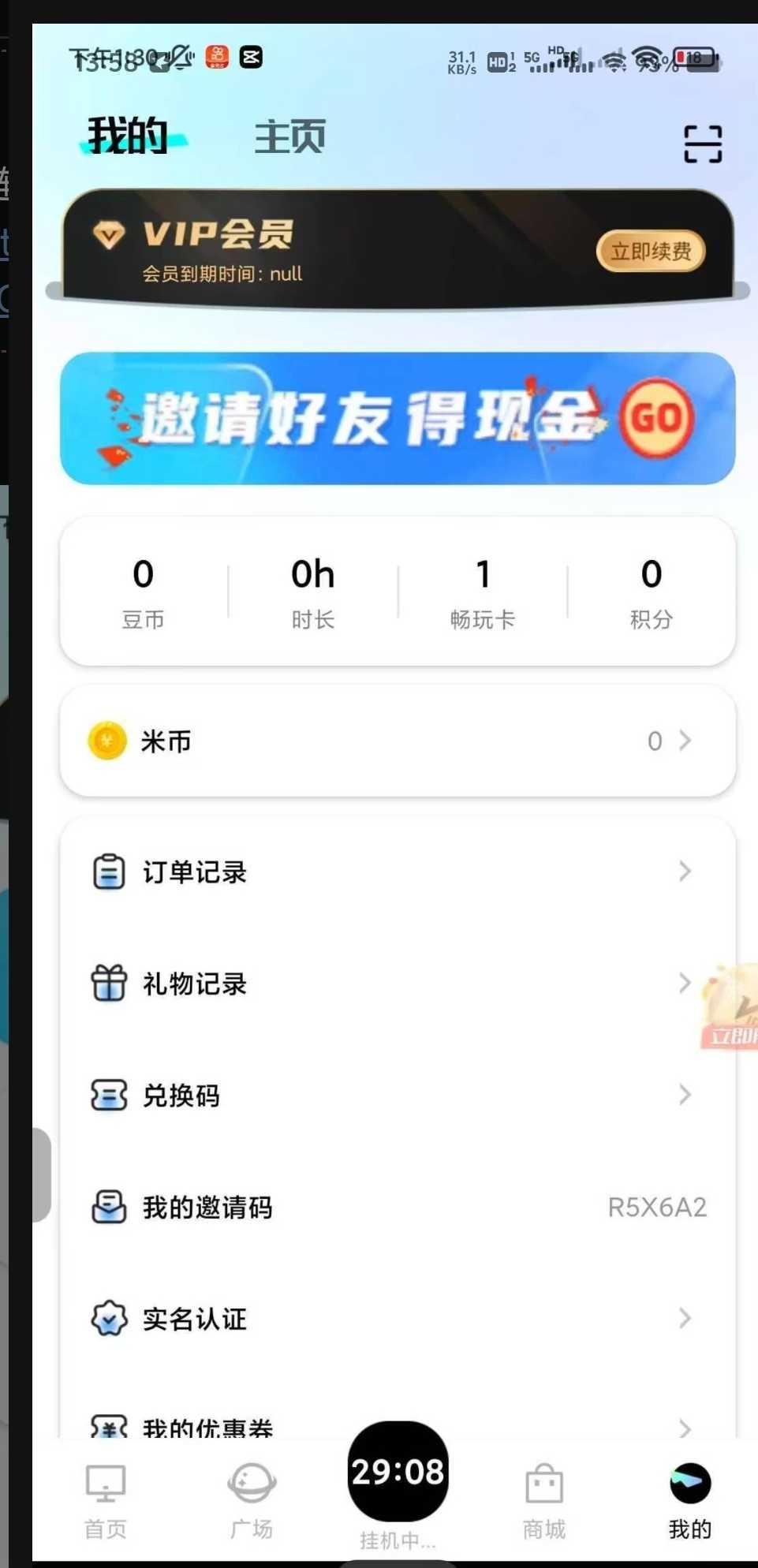This screenshot has height=1568, width=758.
Task: Switch to the 主页 tab
Action: [289, 137]
